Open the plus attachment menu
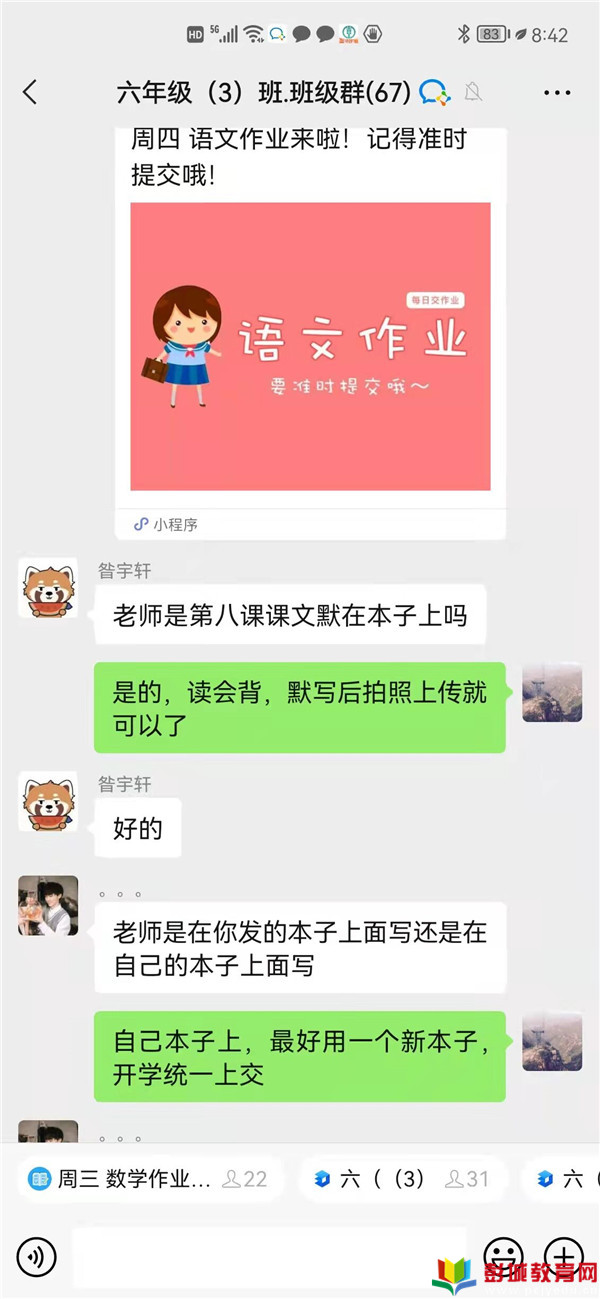Viewport: 600px width, 1299px height. (563, 1256)
